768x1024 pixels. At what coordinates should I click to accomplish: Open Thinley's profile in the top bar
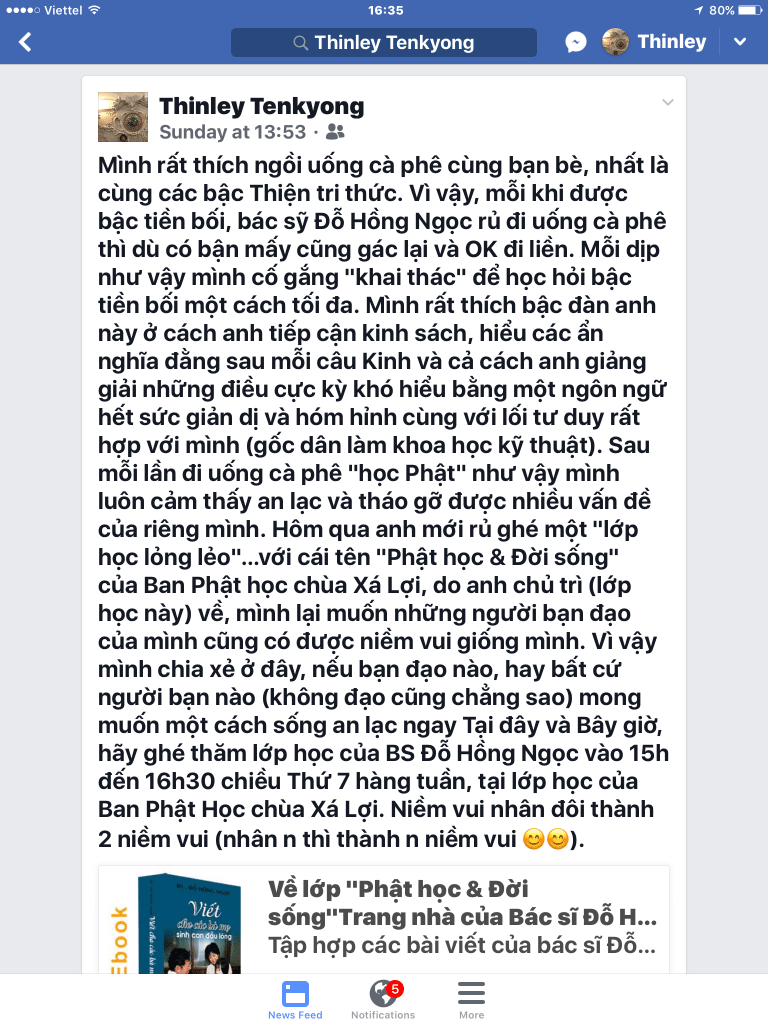pyautogui.click(x=654, y=42)
